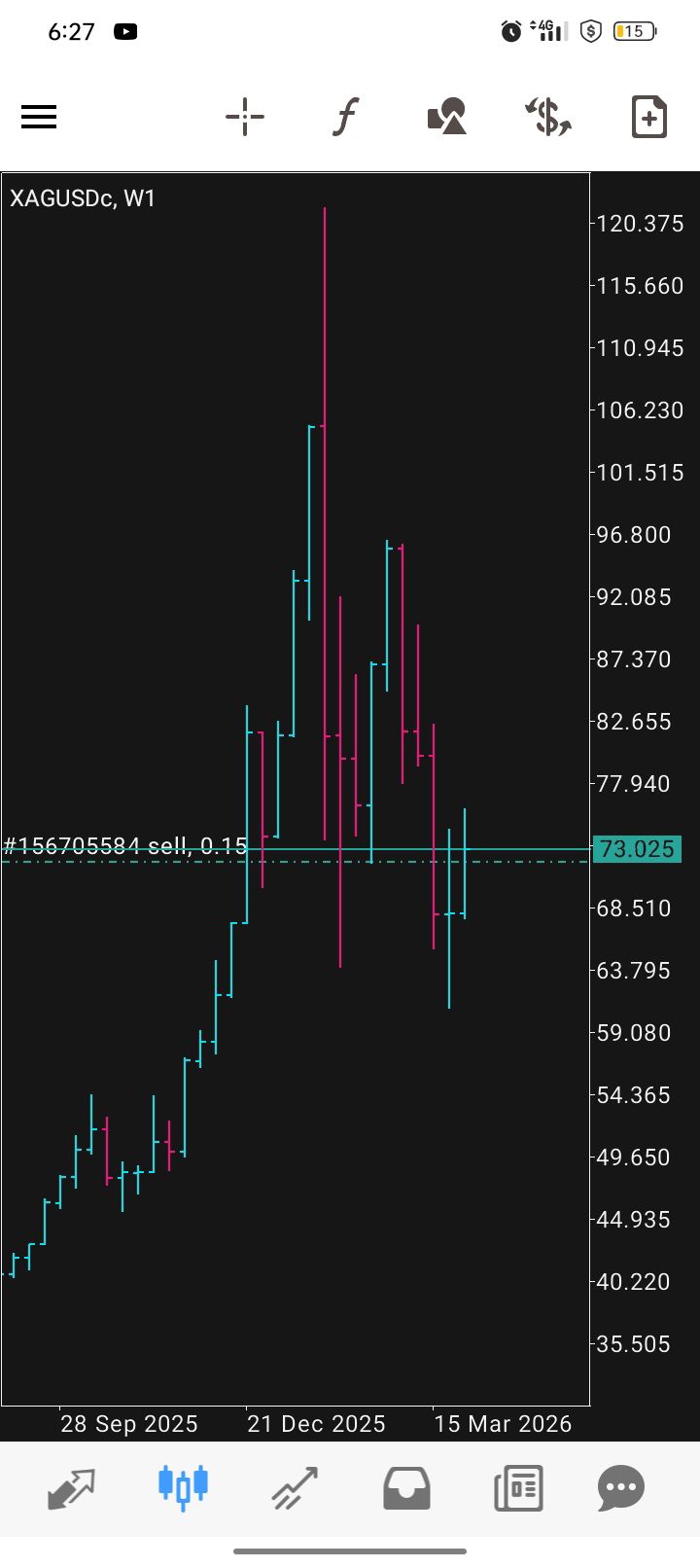Open the indicators function list

coord(345,118)
